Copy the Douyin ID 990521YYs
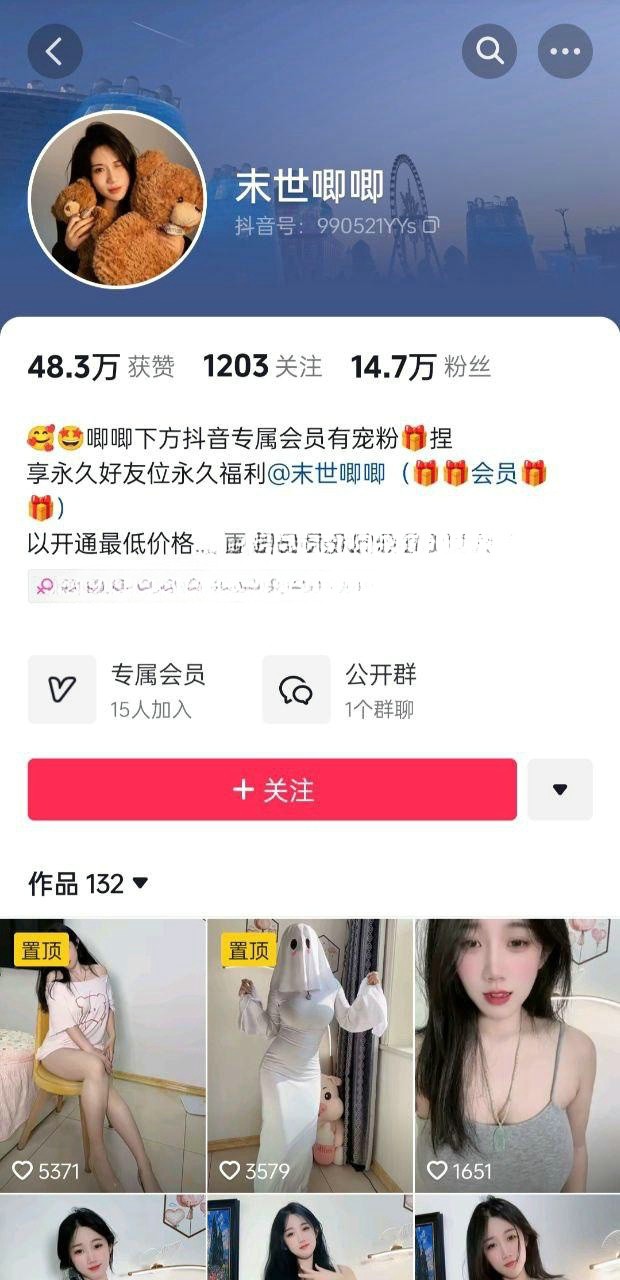 [431, 226]
